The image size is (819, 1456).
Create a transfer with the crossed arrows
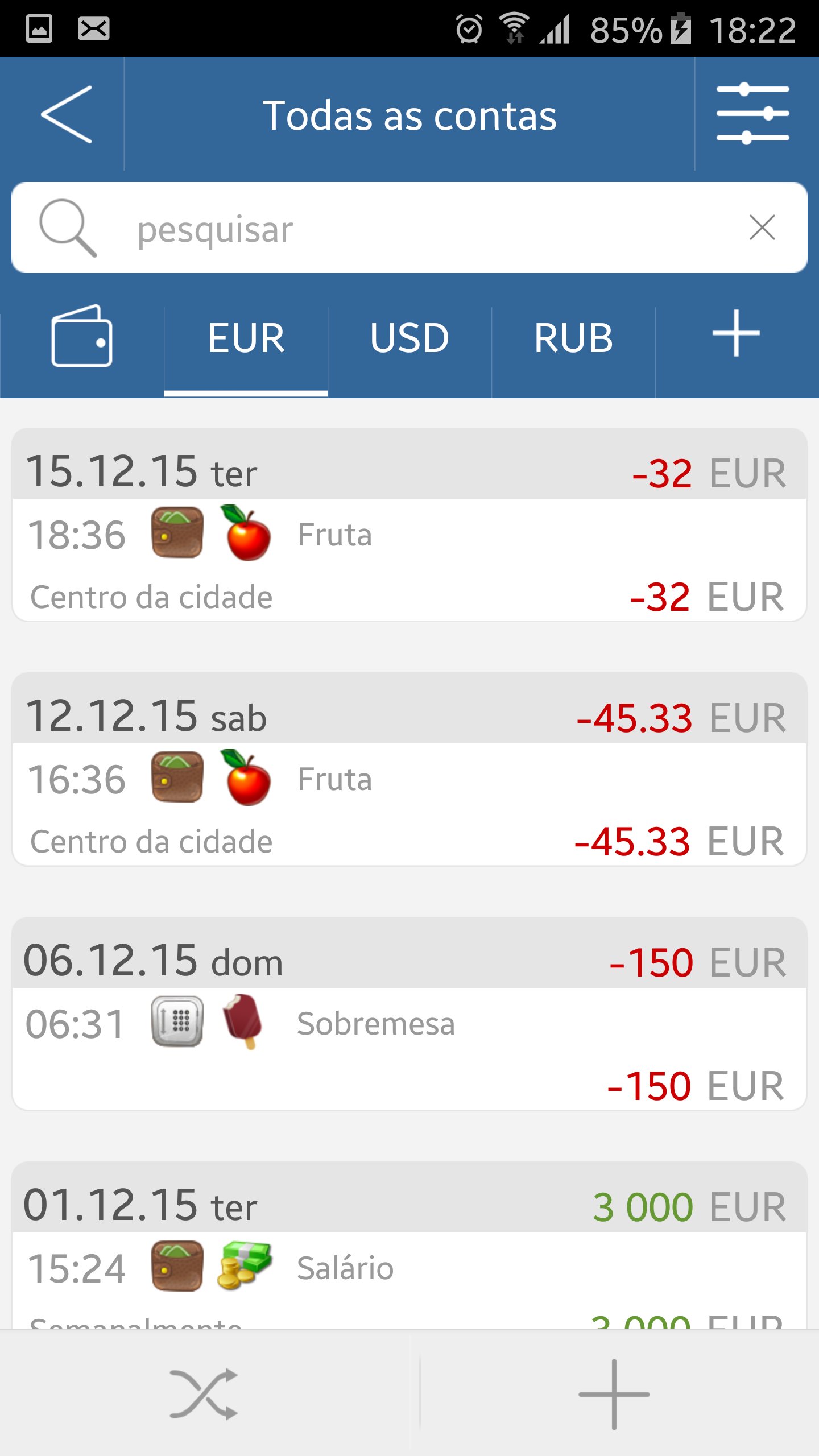click(x=204, y=1394)
